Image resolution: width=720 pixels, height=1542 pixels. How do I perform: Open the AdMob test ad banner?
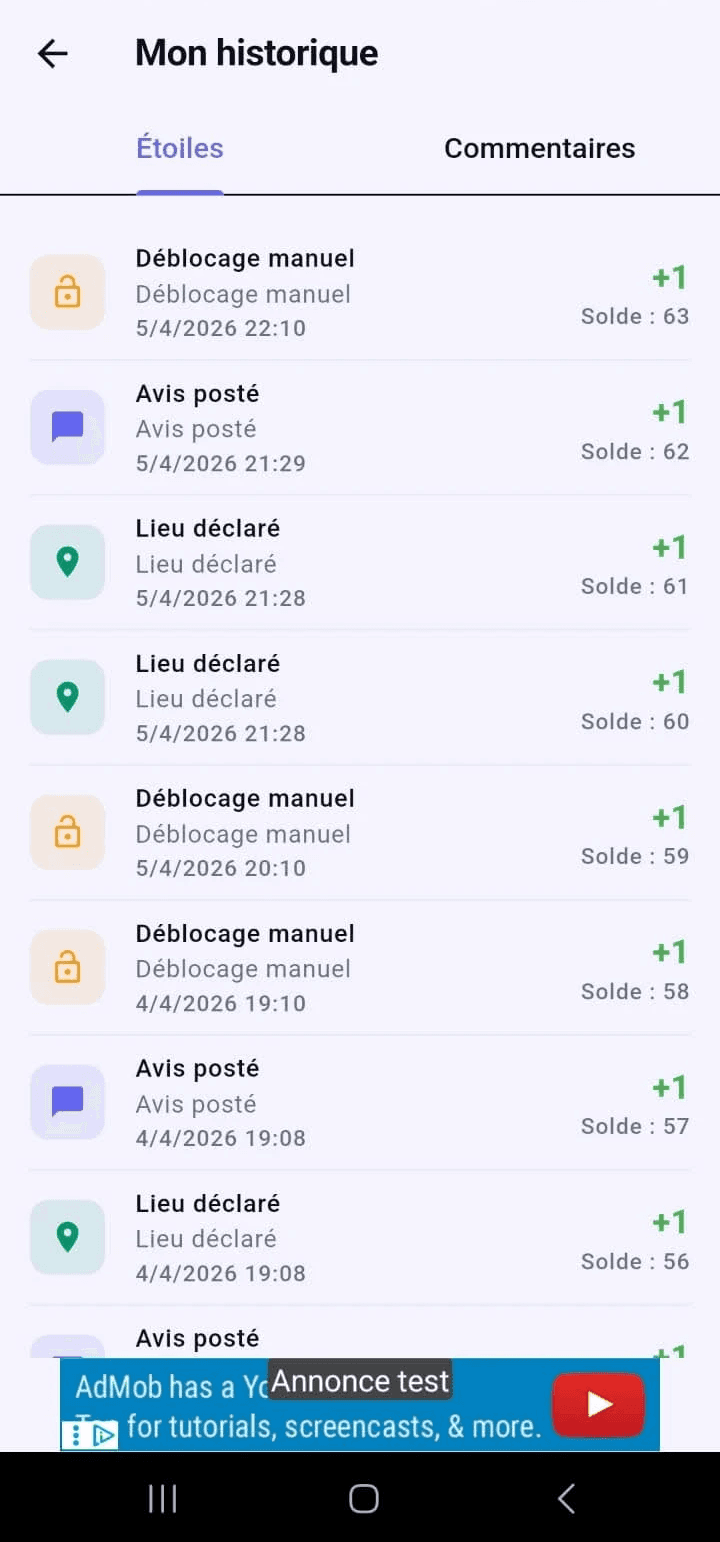coord(360,1404)
